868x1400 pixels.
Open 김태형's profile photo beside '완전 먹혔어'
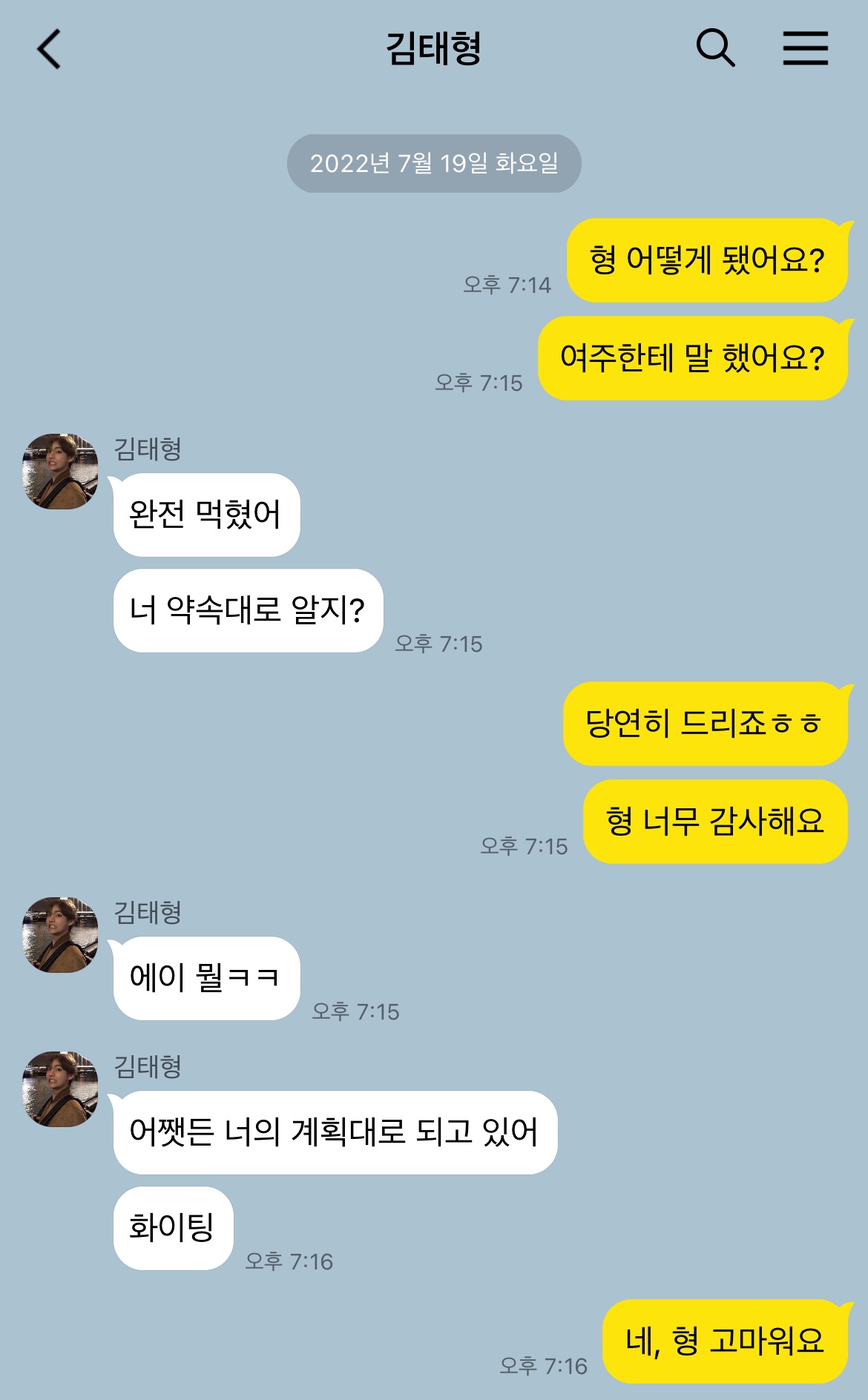pyautogui.click(x=60, y=472)
